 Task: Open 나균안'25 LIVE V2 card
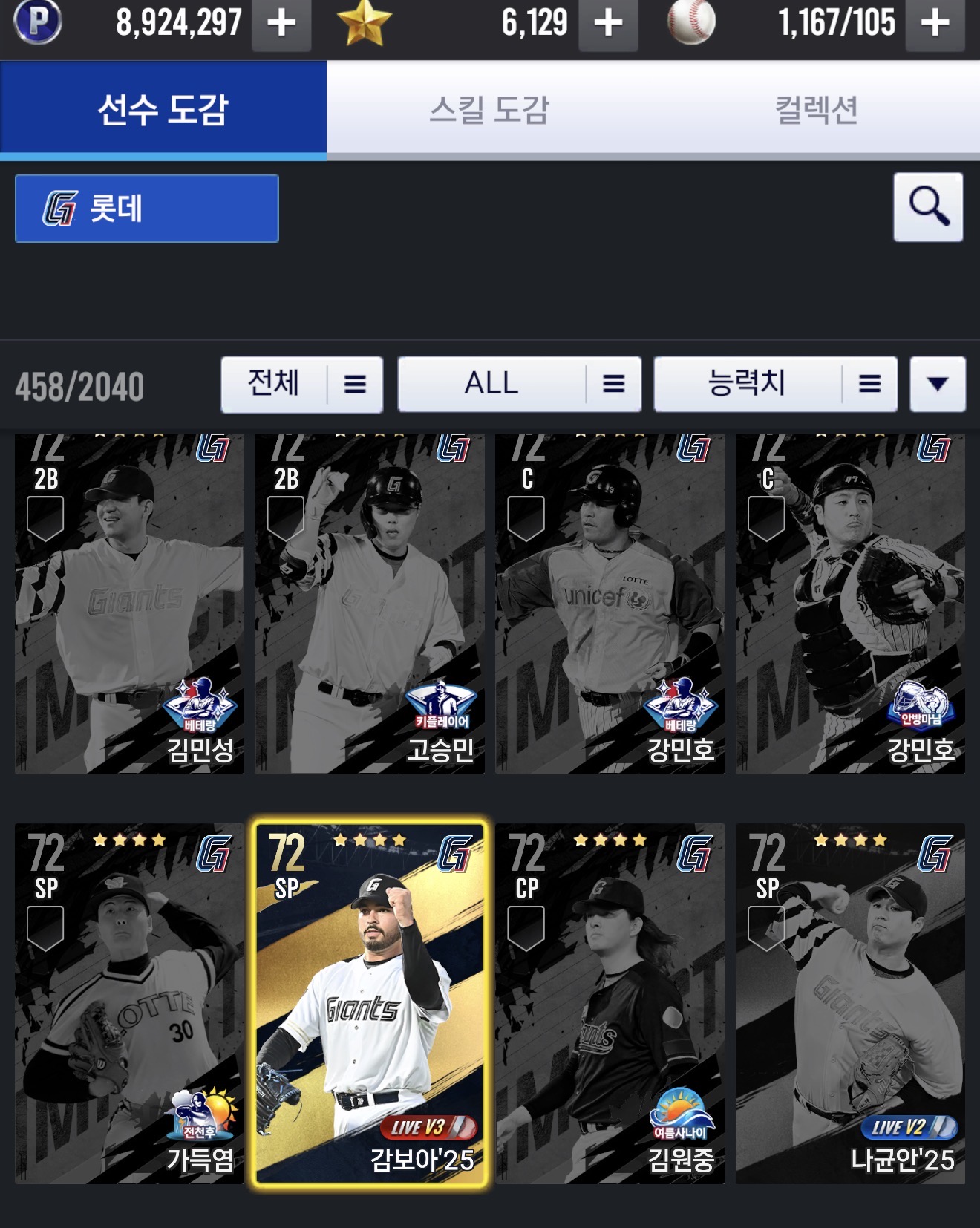coord(850,1002)
